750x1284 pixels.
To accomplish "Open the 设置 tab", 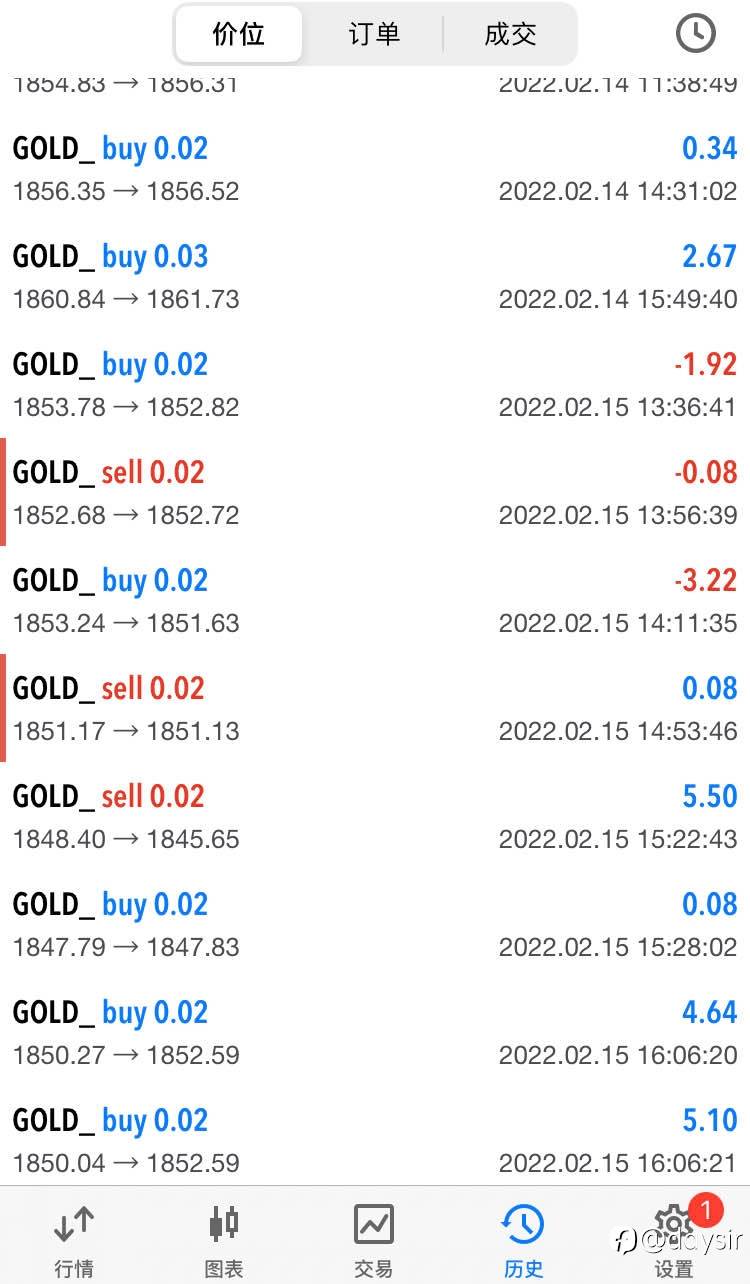I will click(674, 1240).
